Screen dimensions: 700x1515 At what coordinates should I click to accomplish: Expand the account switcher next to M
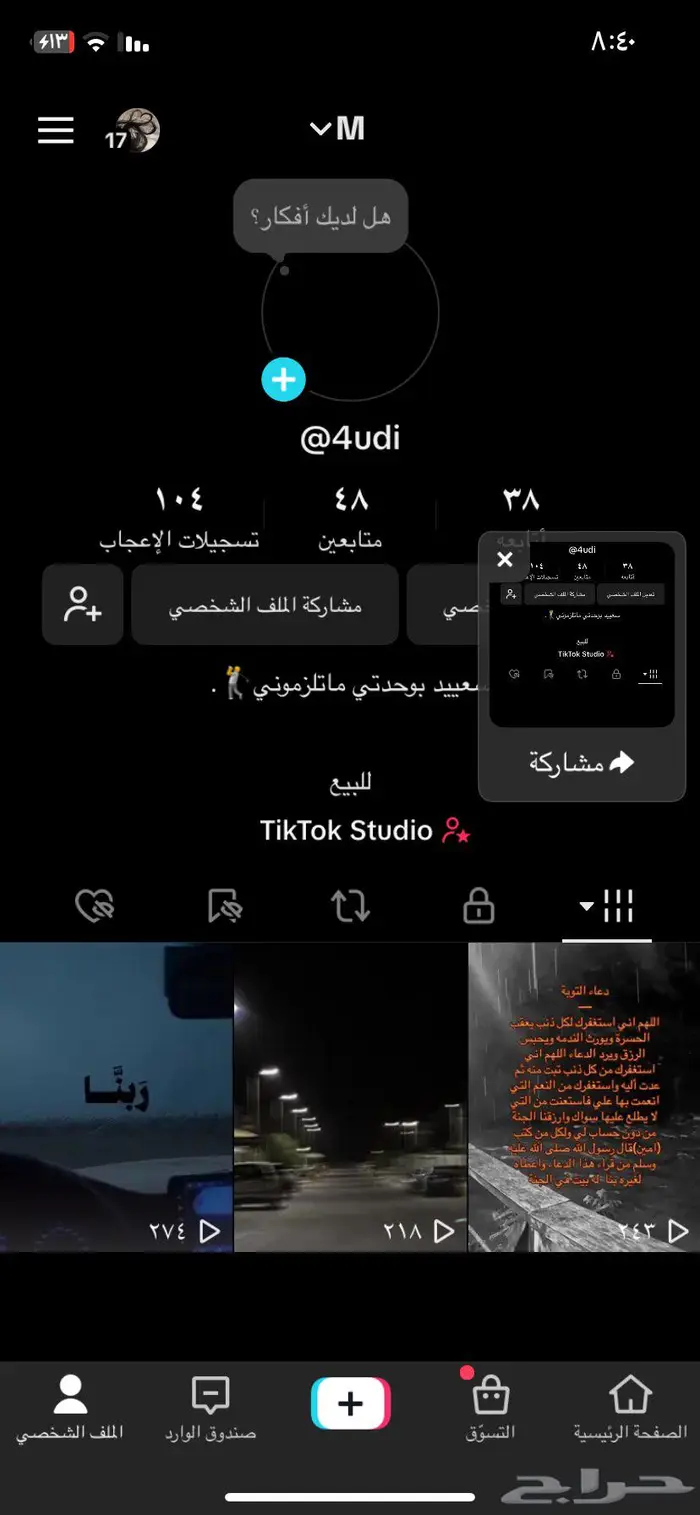point(322,129)
